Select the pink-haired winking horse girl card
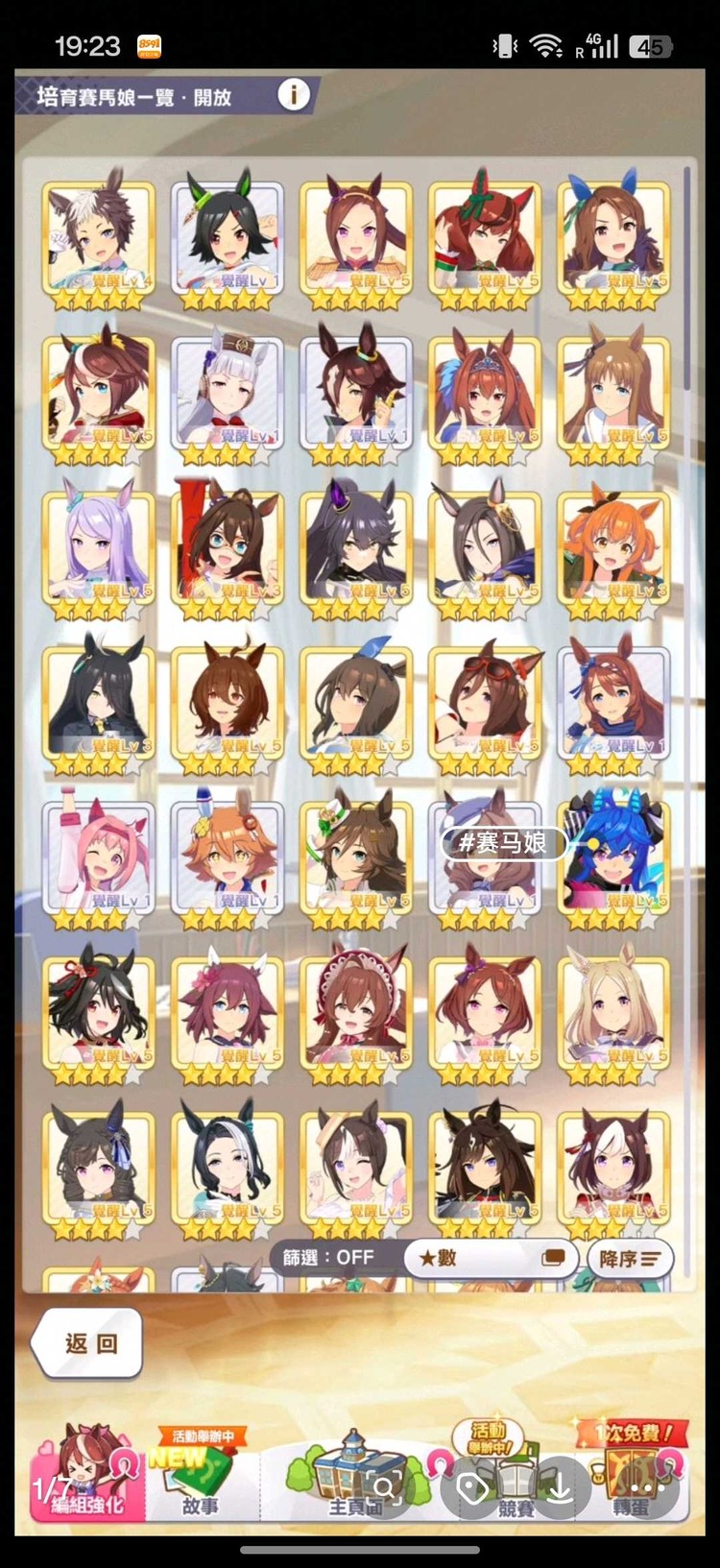Viewport: 720px width, 1568px height. [x=98, y=859]
